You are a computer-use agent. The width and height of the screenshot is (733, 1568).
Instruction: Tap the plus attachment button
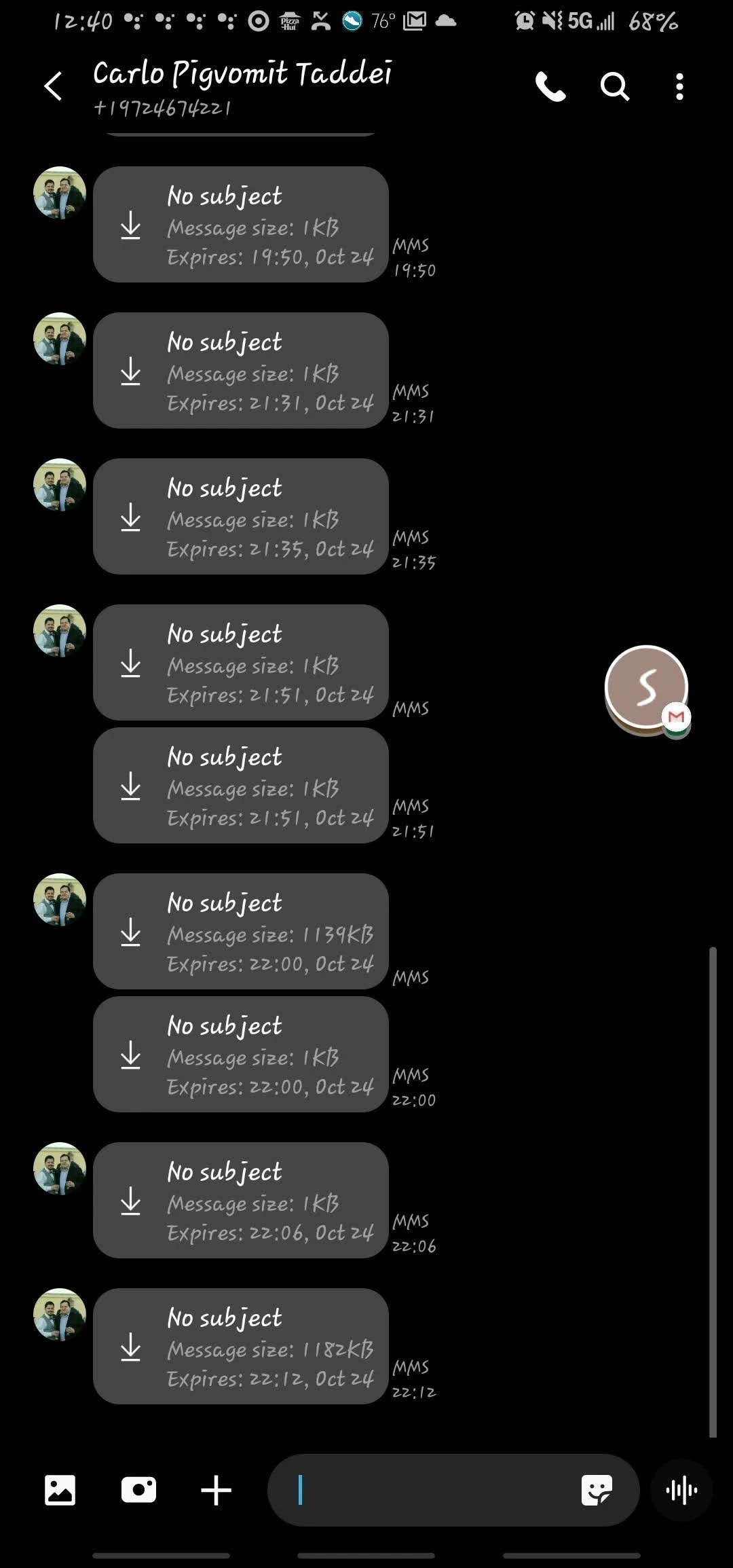coord(217,1490)
